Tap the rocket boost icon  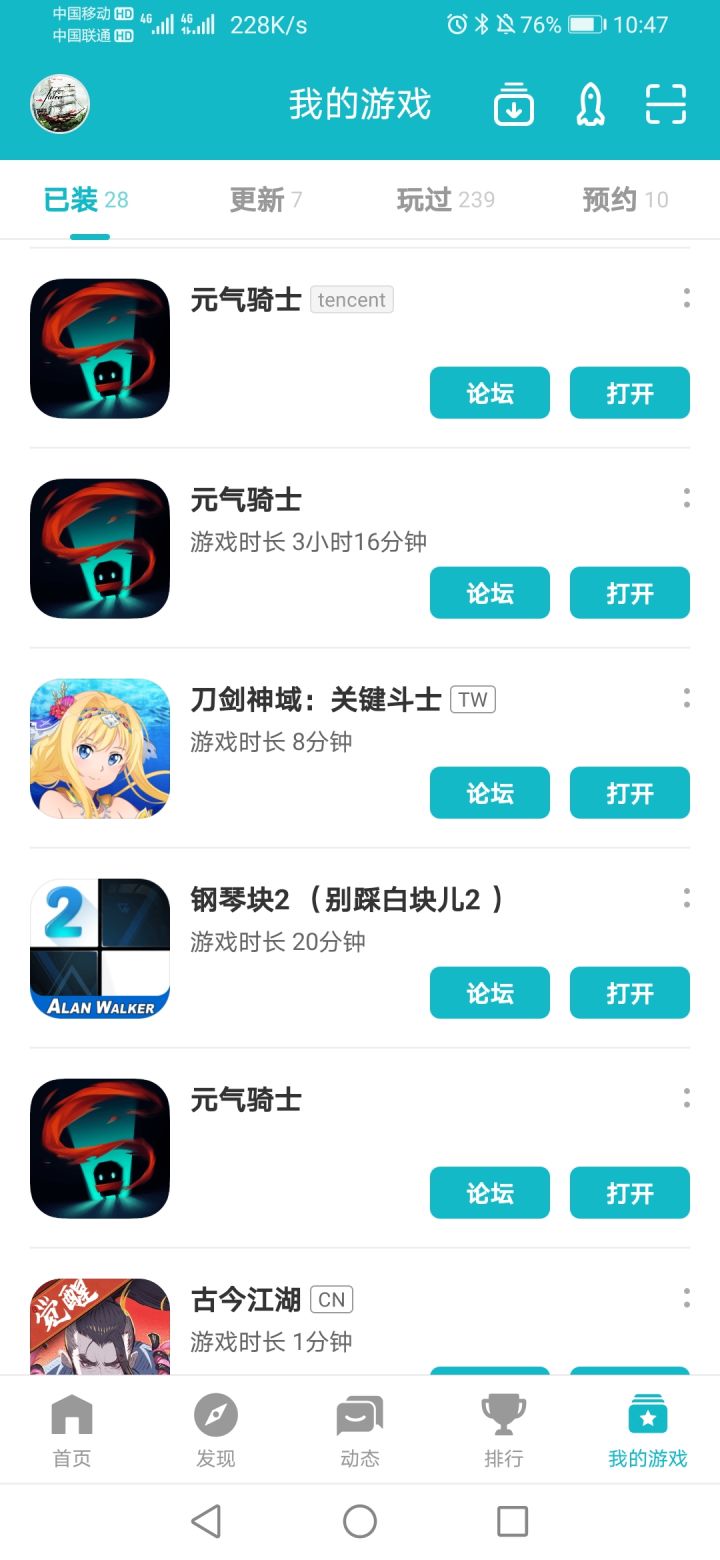click(591, 104)
